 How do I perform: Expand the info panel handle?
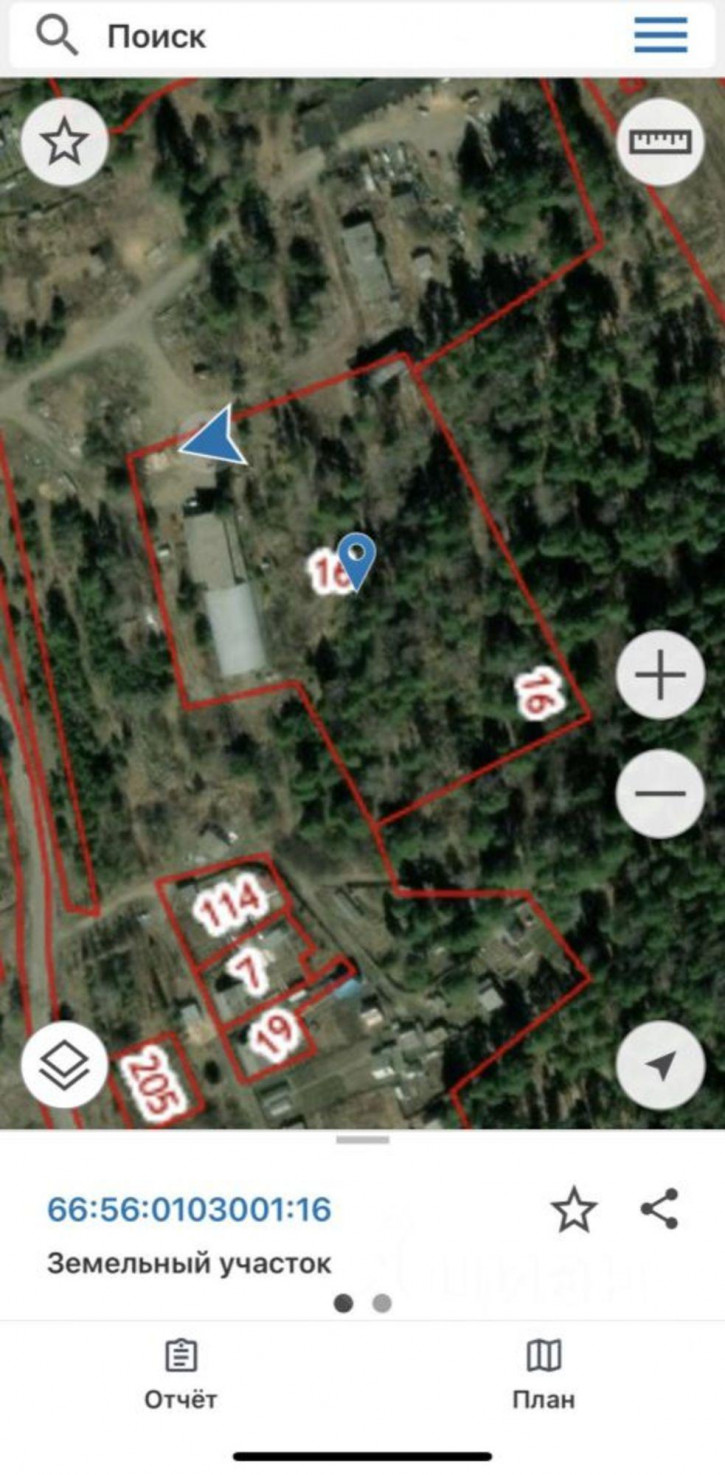click(x=362, y=1140)
